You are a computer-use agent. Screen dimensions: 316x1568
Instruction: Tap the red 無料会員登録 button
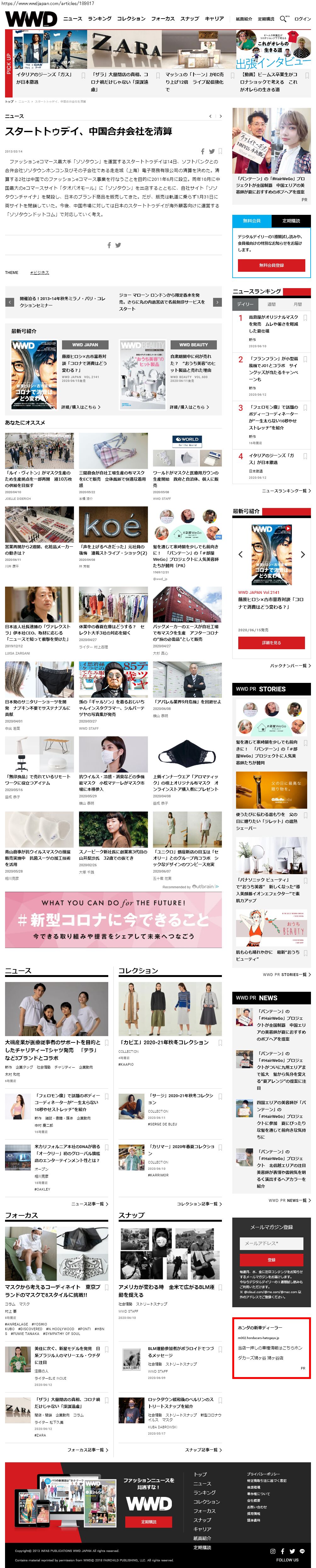point(271,265)
